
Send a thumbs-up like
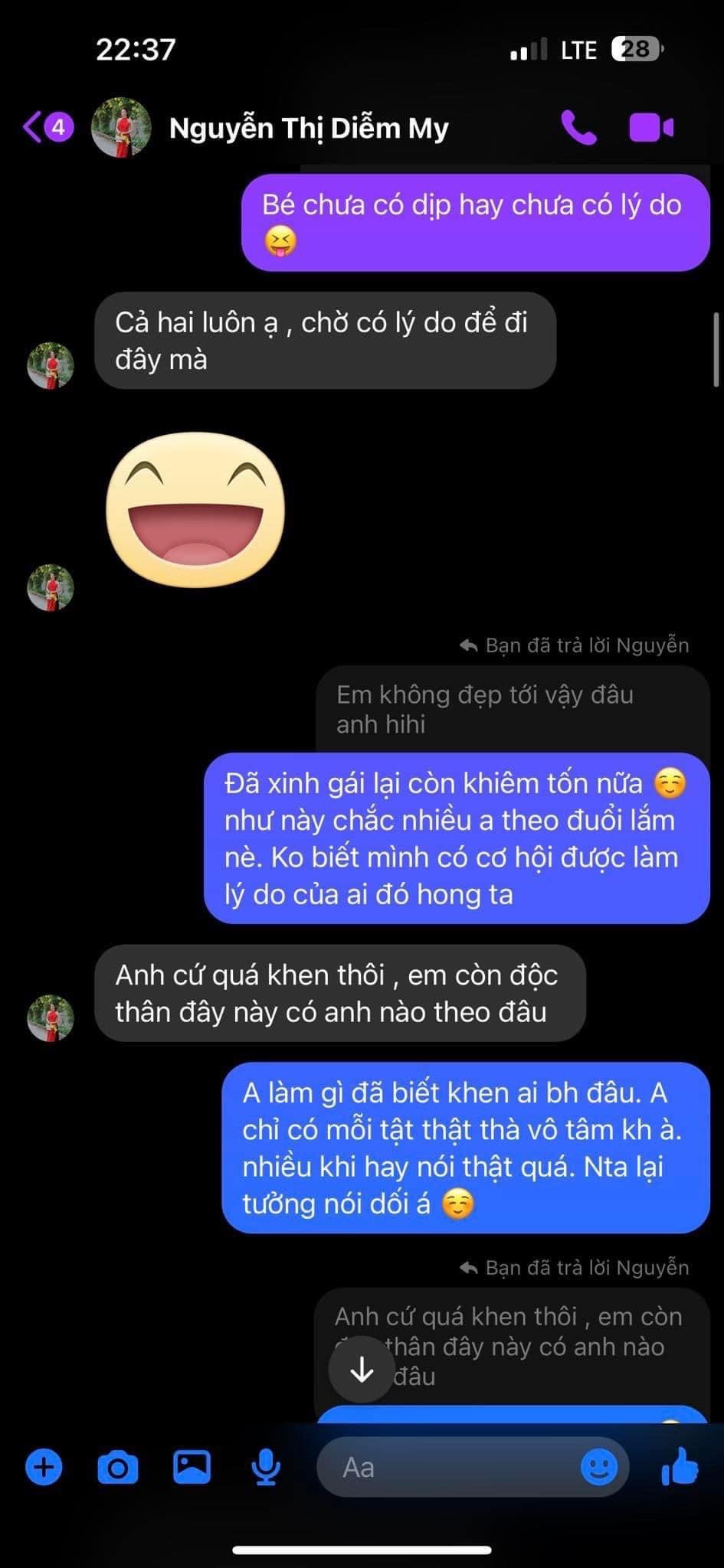[x=680, y=1468]
